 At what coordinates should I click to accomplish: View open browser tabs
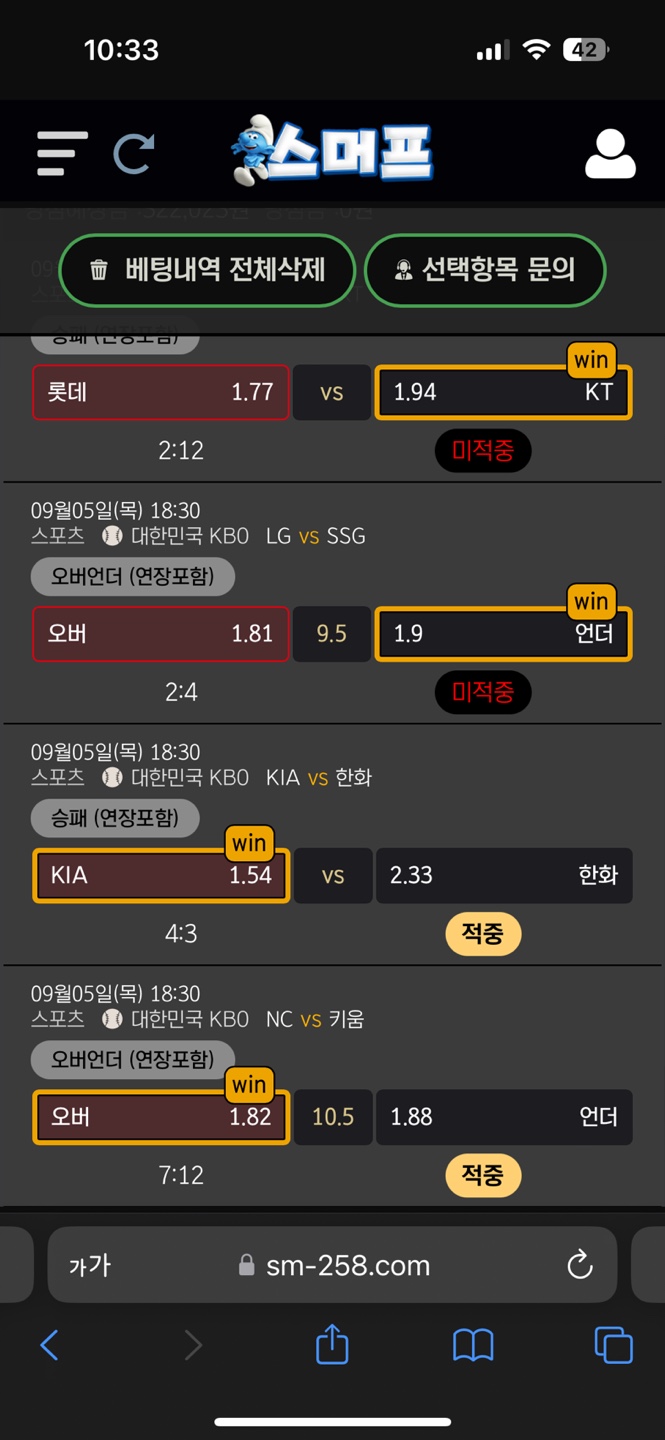614,1345
